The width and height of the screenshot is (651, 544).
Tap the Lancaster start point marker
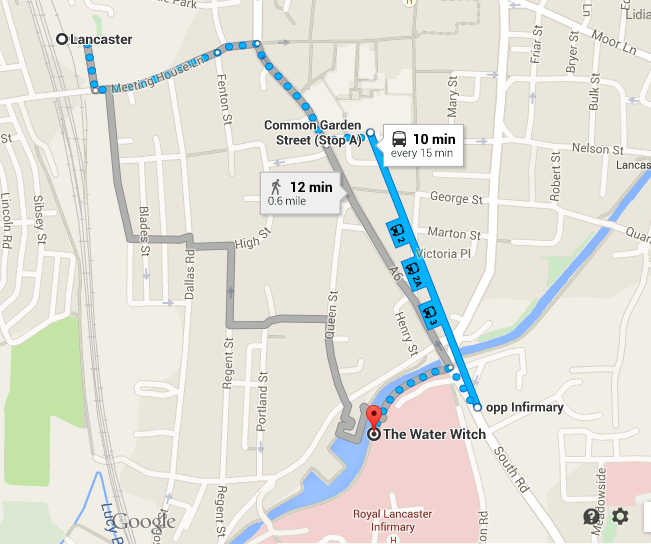[62, 39]
